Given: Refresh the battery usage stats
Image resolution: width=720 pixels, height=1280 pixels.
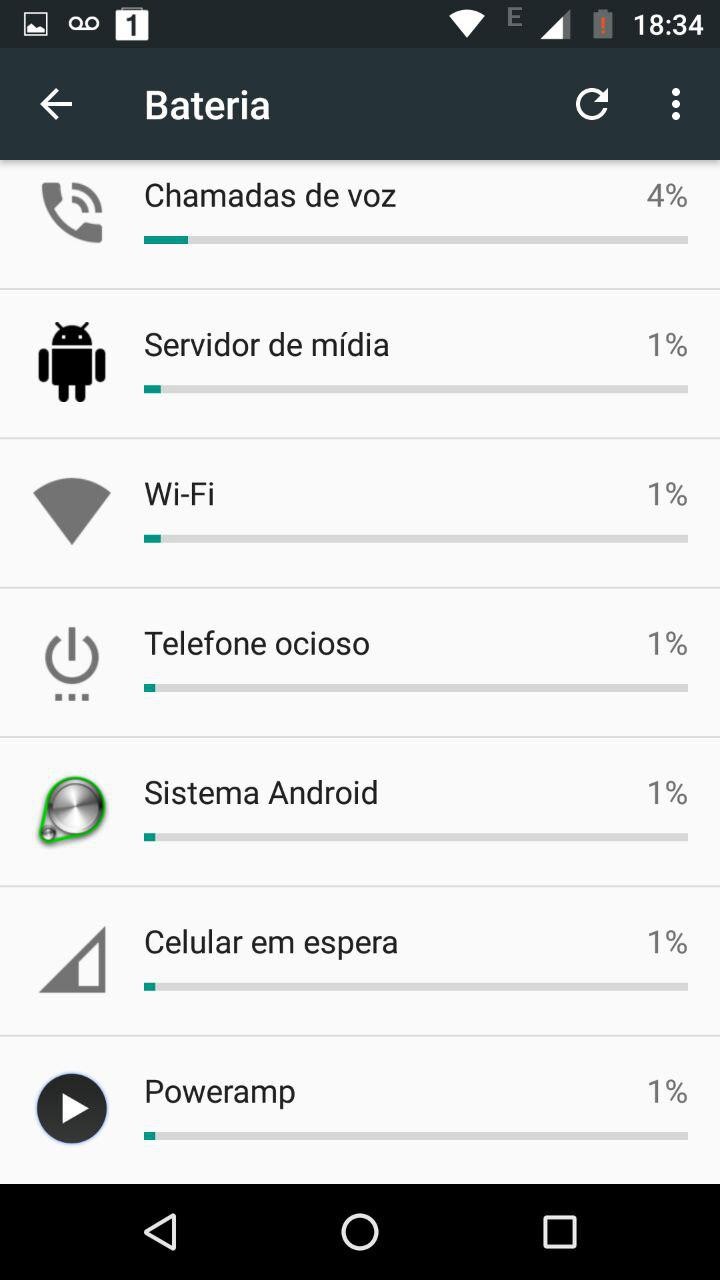Looking at the screenshot, I should pyautogui.click(x=592, y=104).
